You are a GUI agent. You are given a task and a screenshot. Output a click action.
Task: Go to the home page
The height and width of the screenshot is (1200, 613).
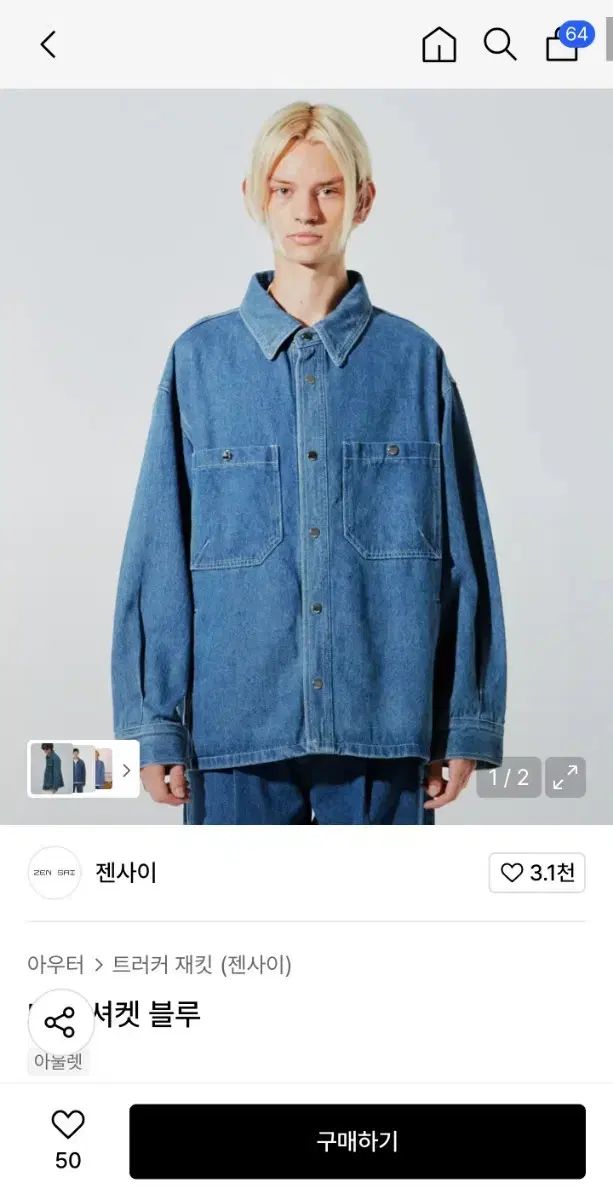coord(439,44)
